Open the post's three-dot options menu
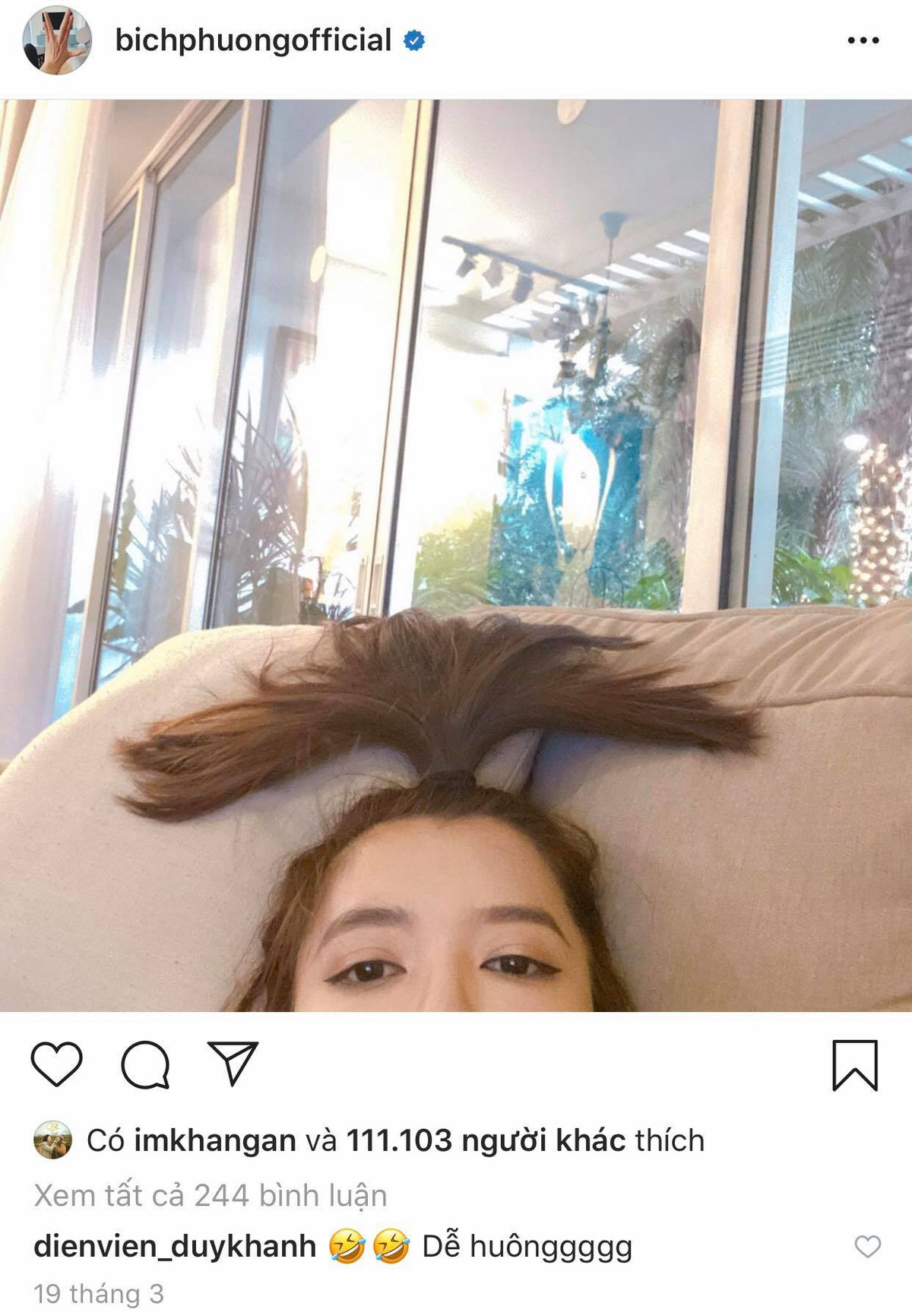 coord(863,40)
